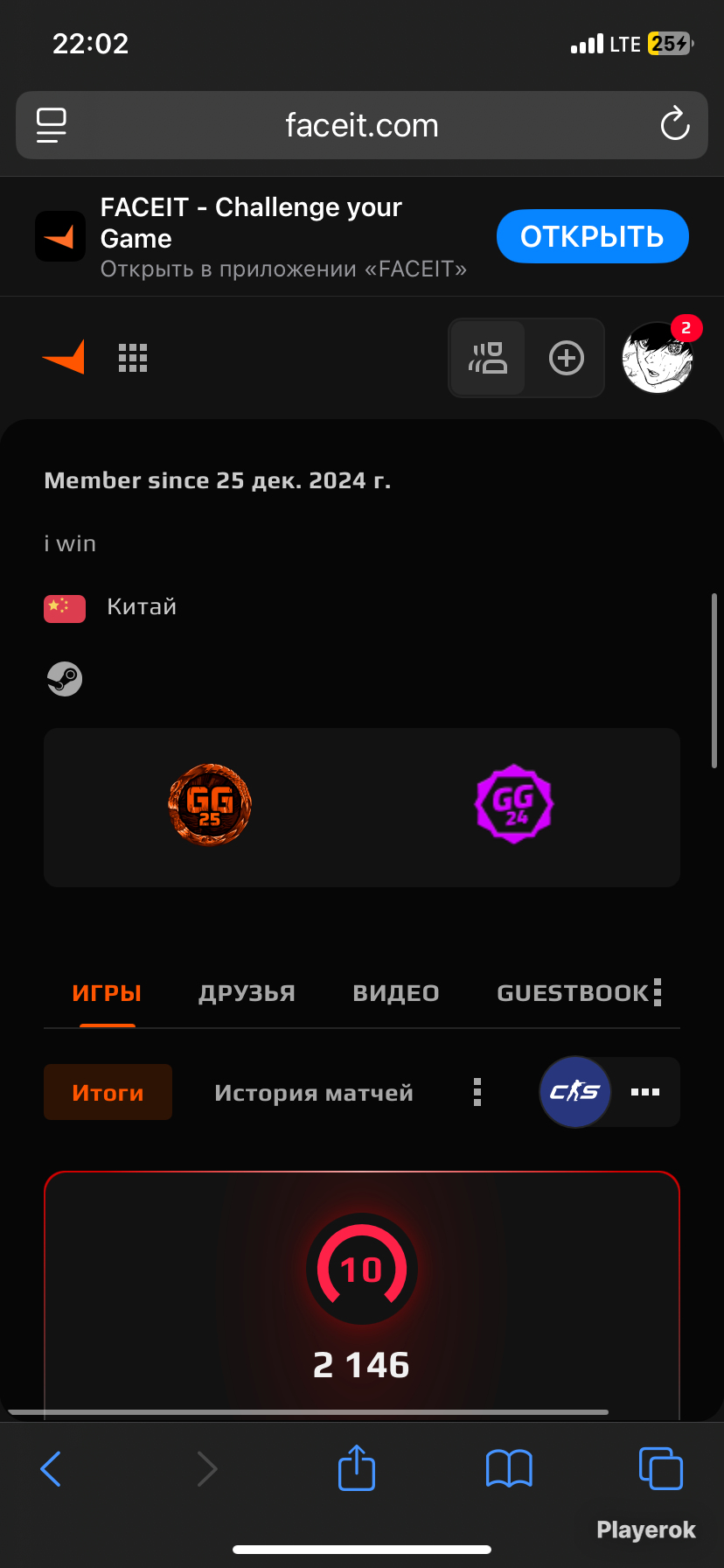Select the Итоги stats section

click(108, 1092)
